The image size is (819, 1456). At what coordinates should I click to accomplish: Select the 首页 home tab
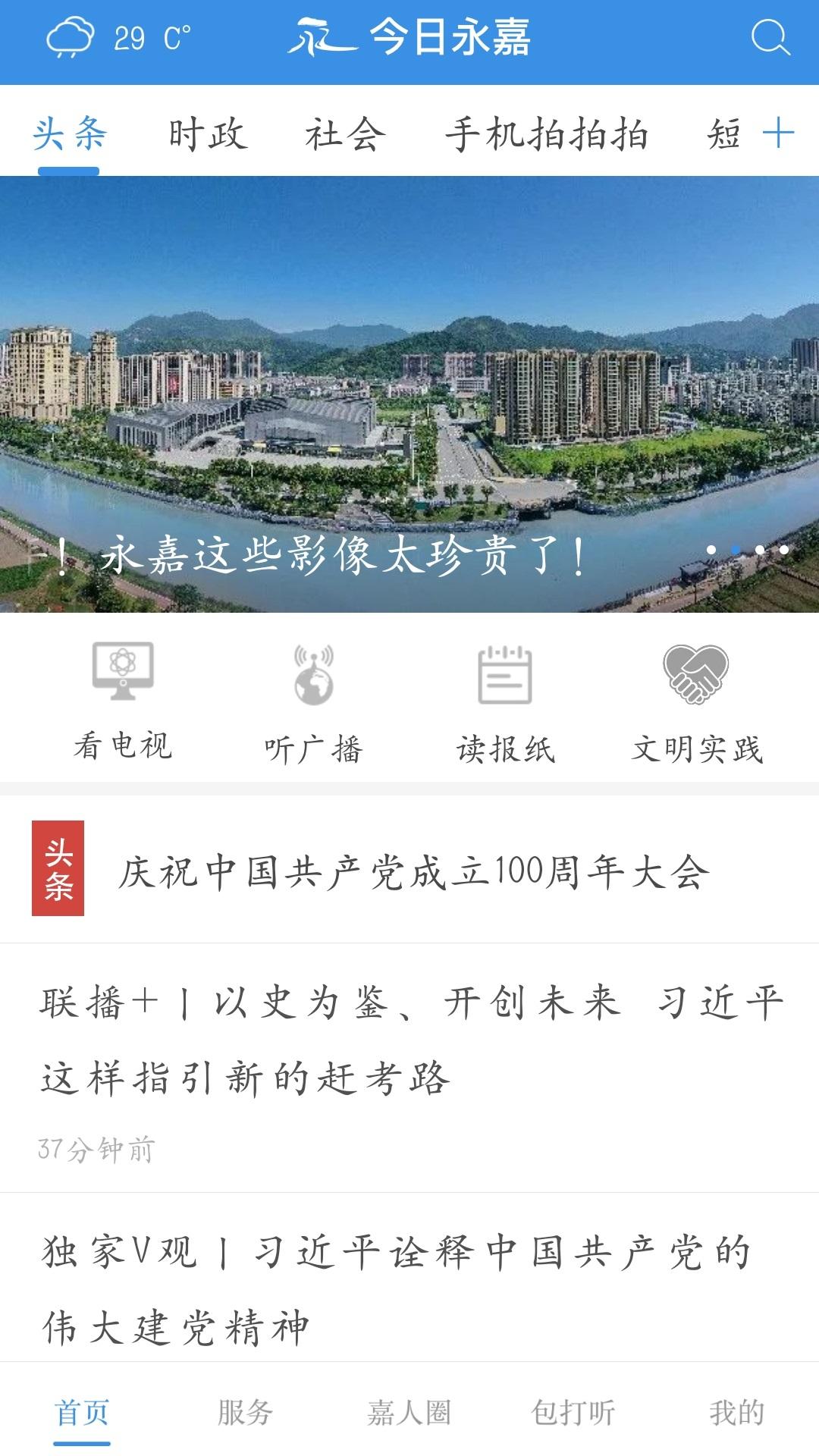point(82,1412)
